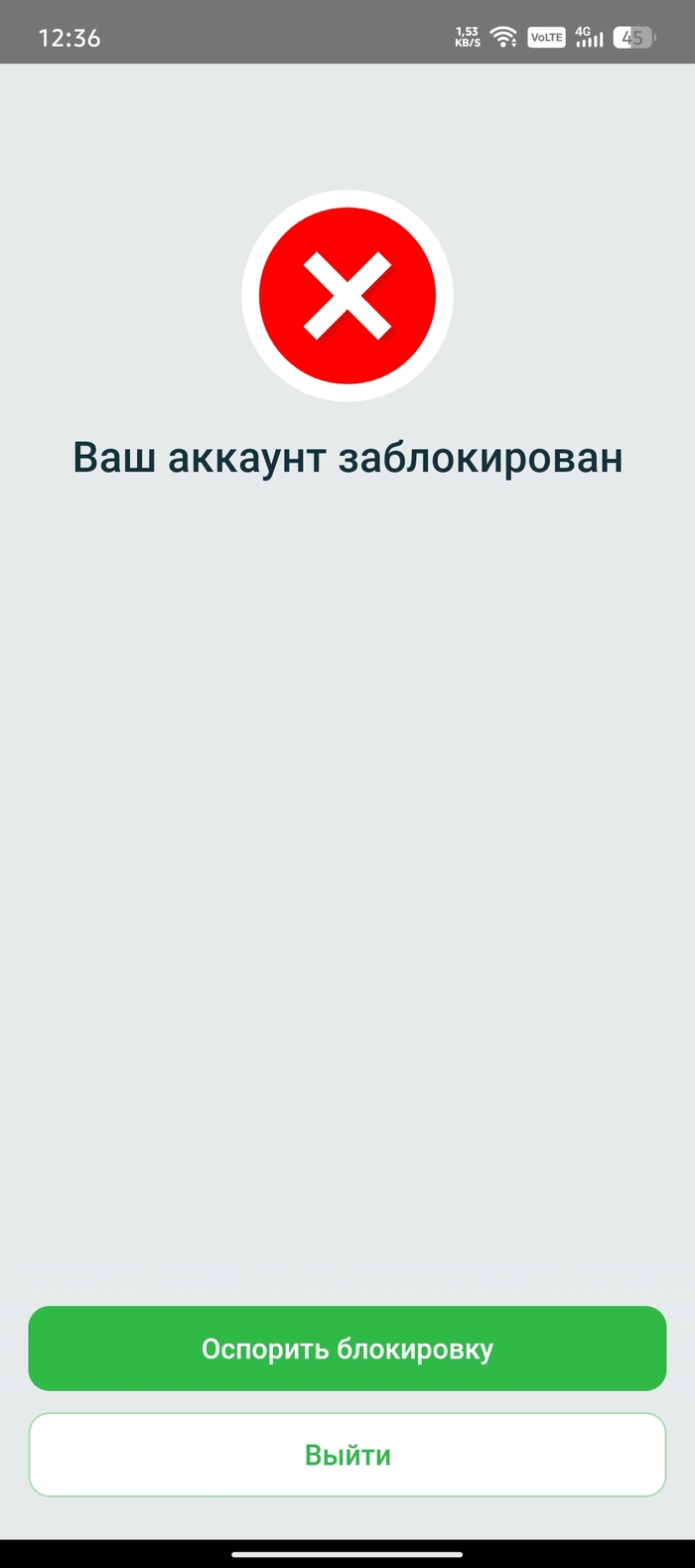This screenshot has height=1568, width=695.
Task: Tap the Оспорить блокировку button
Action: (347, 1349)
